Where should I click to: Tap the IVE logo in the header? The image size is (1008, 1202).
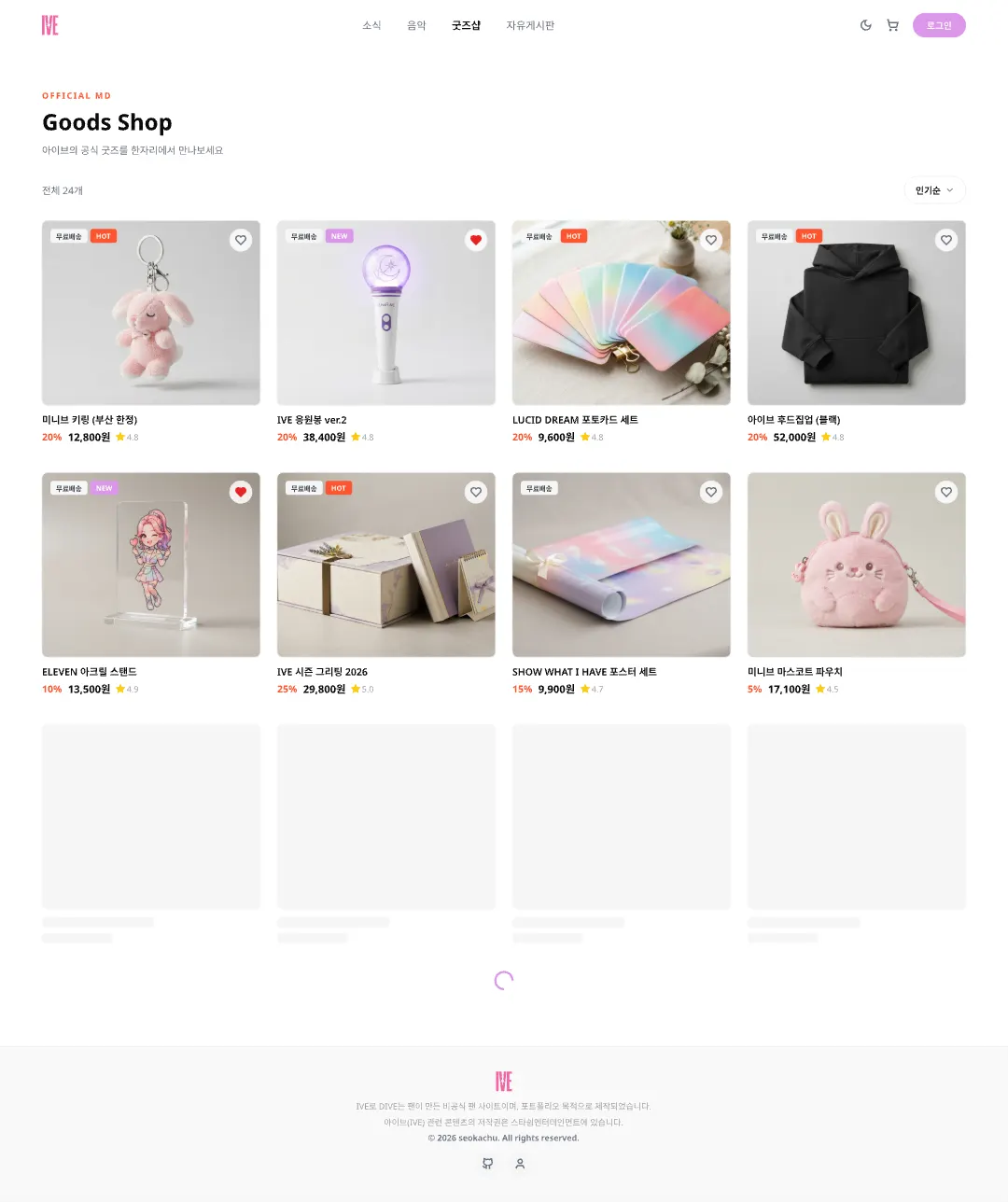[50, 25]
